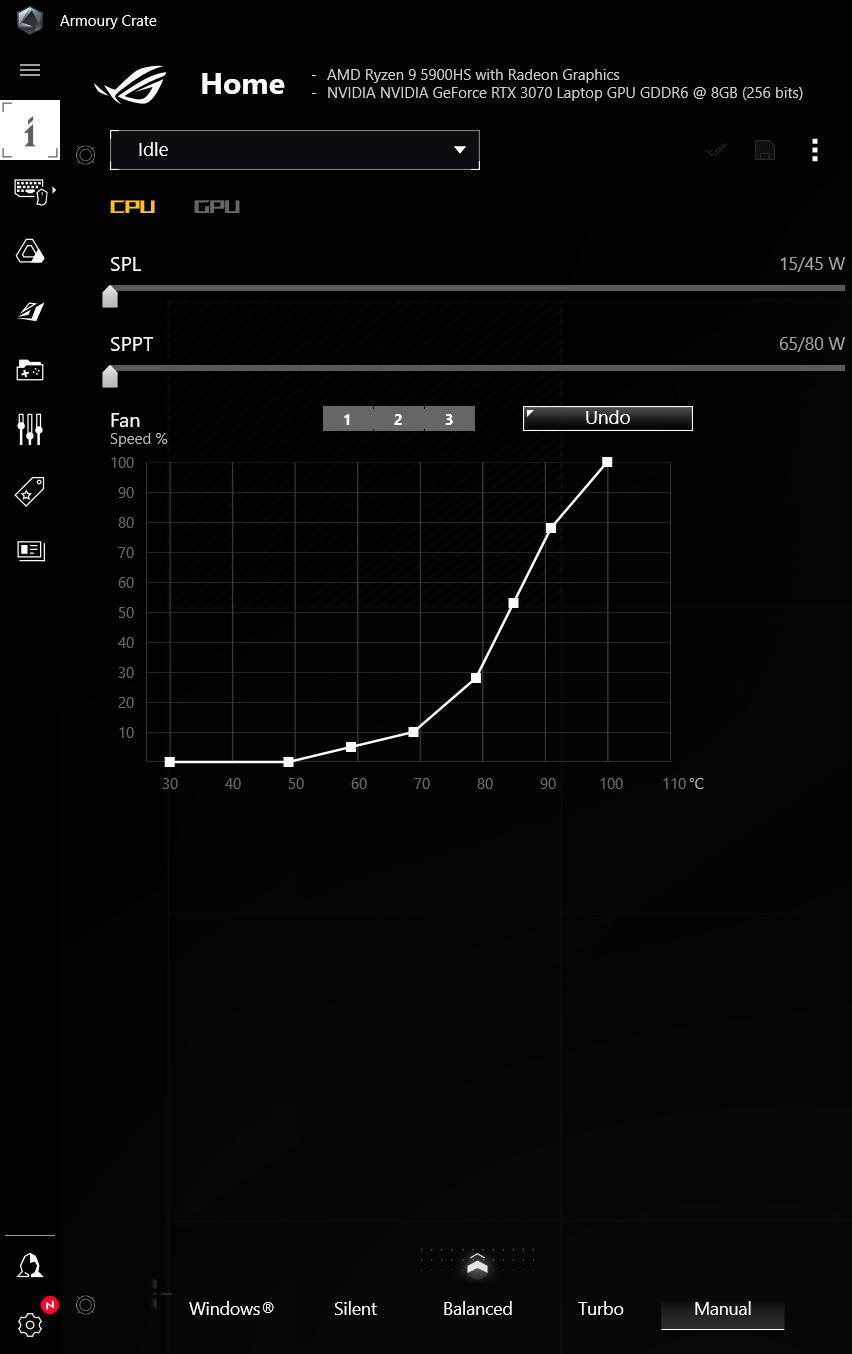The image size is (852, 1354).
Task: Open settings gear icon
Action: [30, 1325]
